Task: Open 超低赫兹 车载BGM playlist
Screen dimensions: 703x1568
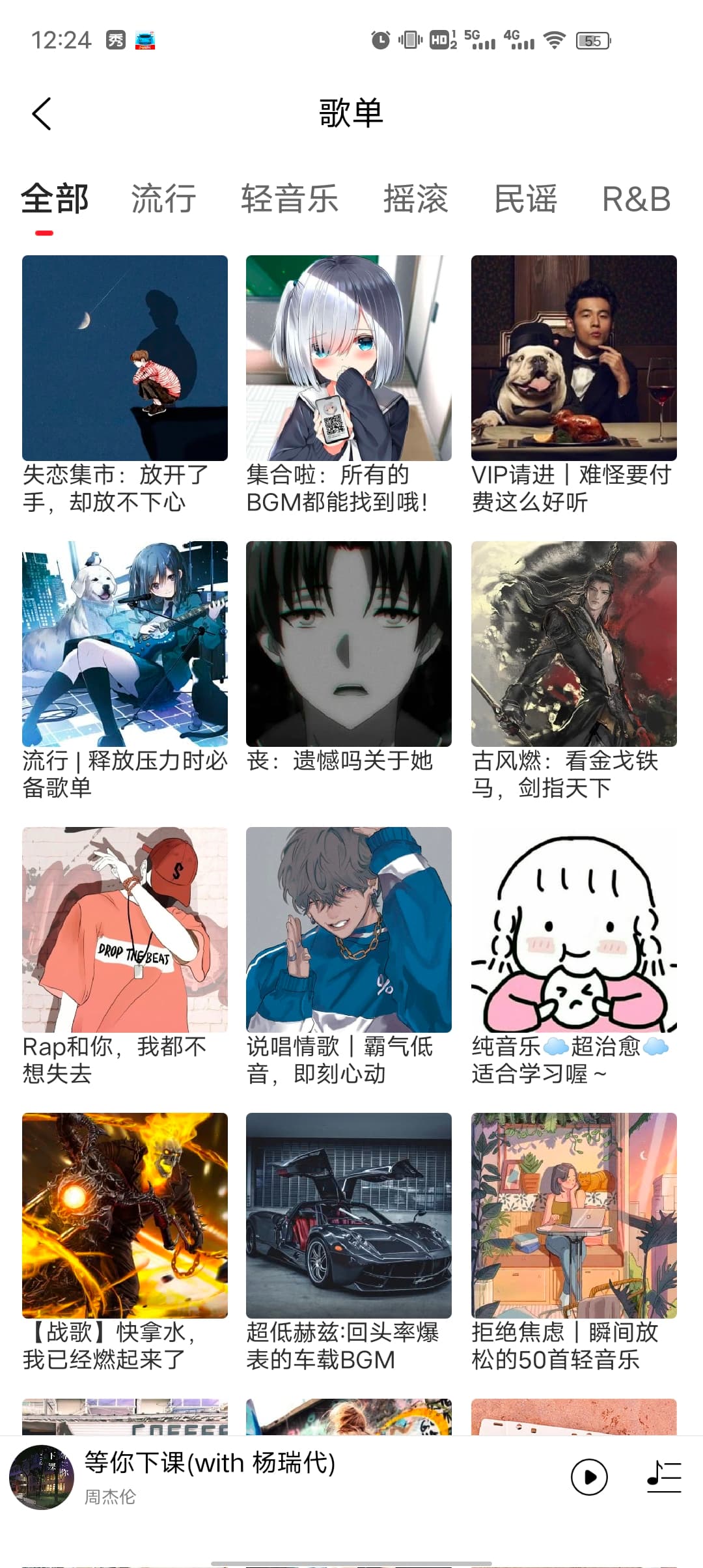Action: coord(349,1216)
